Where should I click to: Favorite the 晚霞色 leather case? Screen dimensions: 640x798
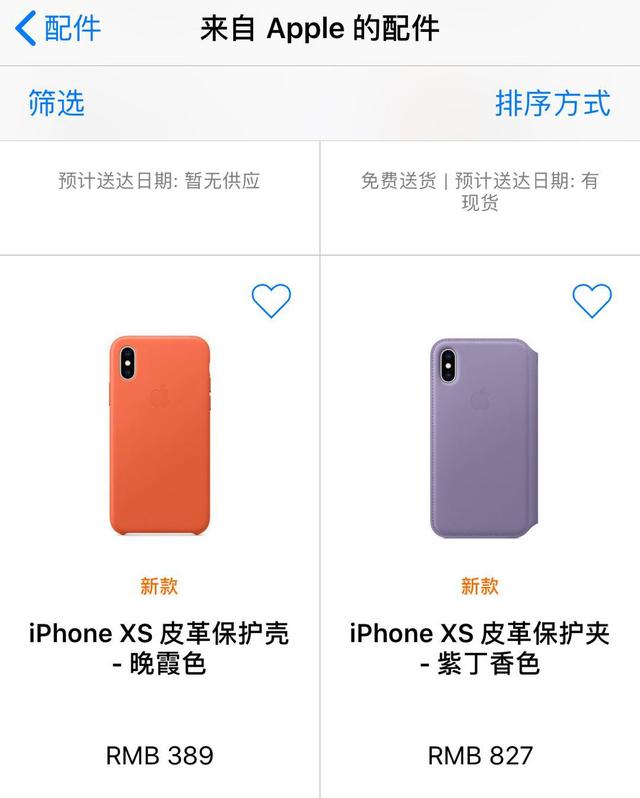click(x=270, y=300)
